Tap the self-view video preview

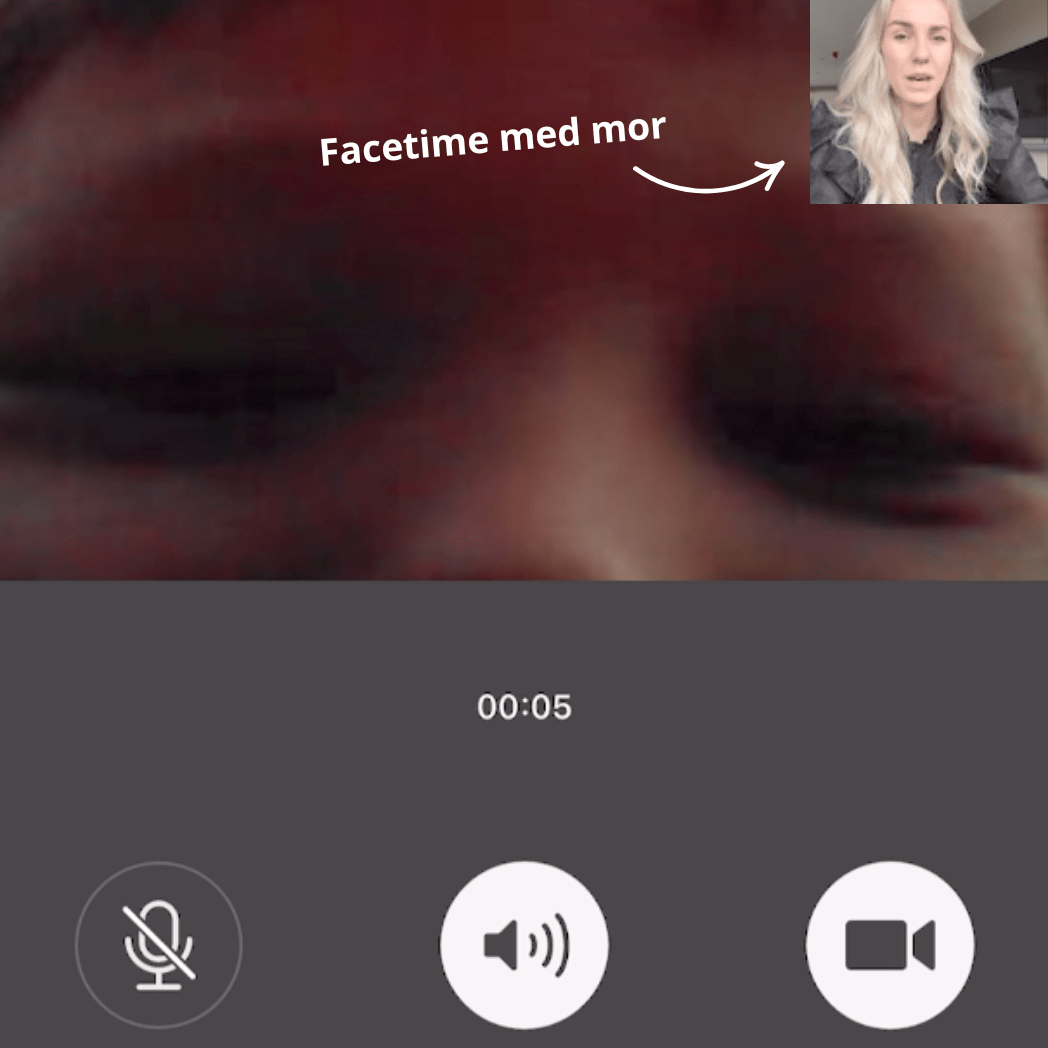[927, 101]
